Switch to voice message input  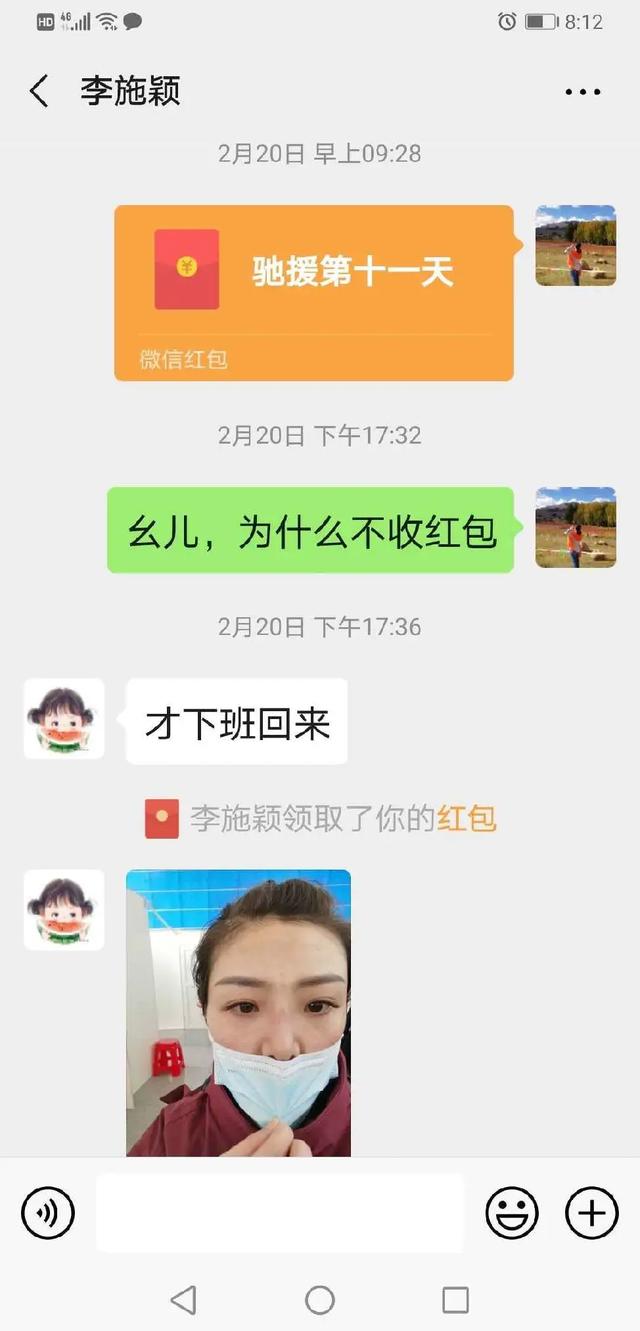coord(48,1213)
